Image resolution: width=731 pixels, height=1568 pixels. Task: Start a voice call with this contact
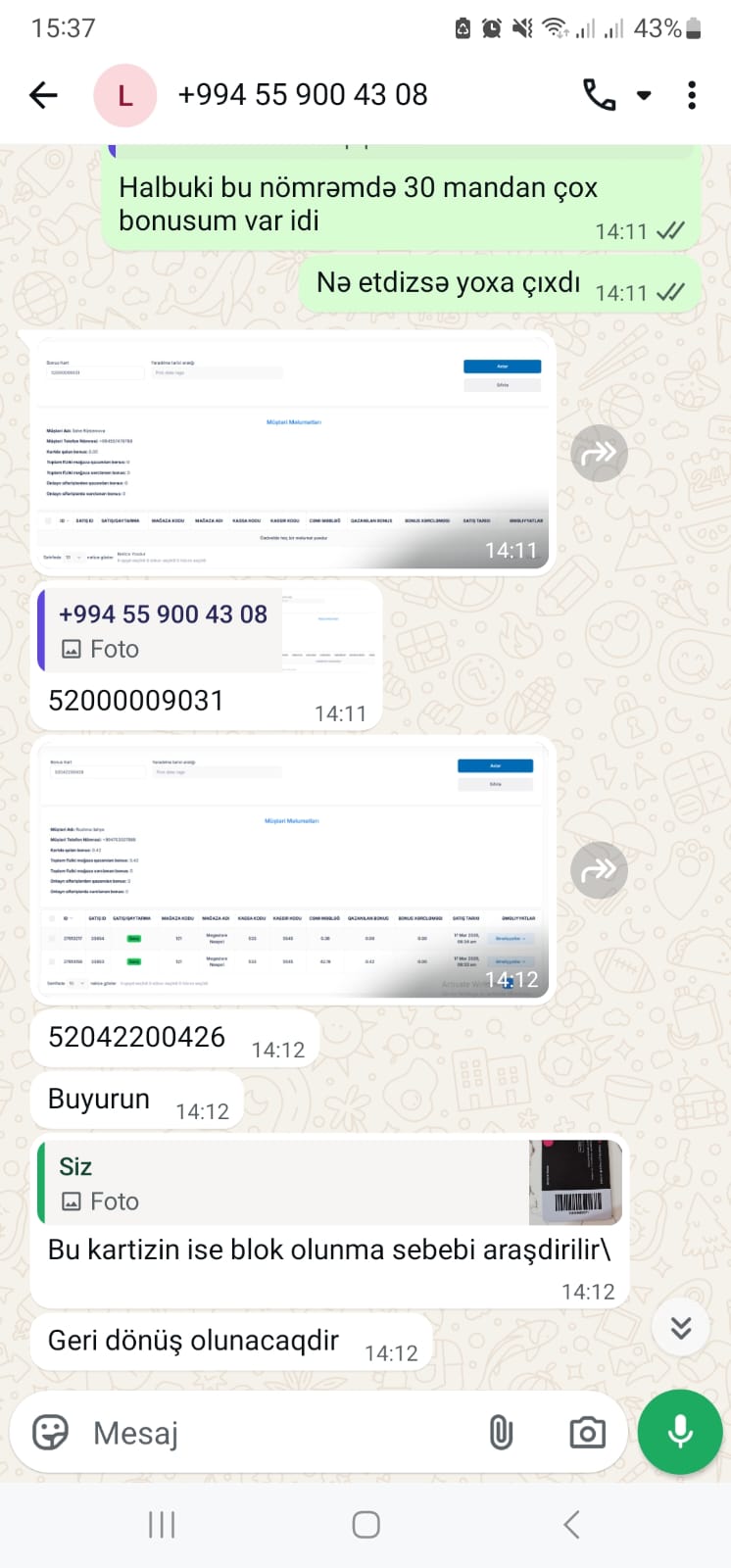point(599,95)
